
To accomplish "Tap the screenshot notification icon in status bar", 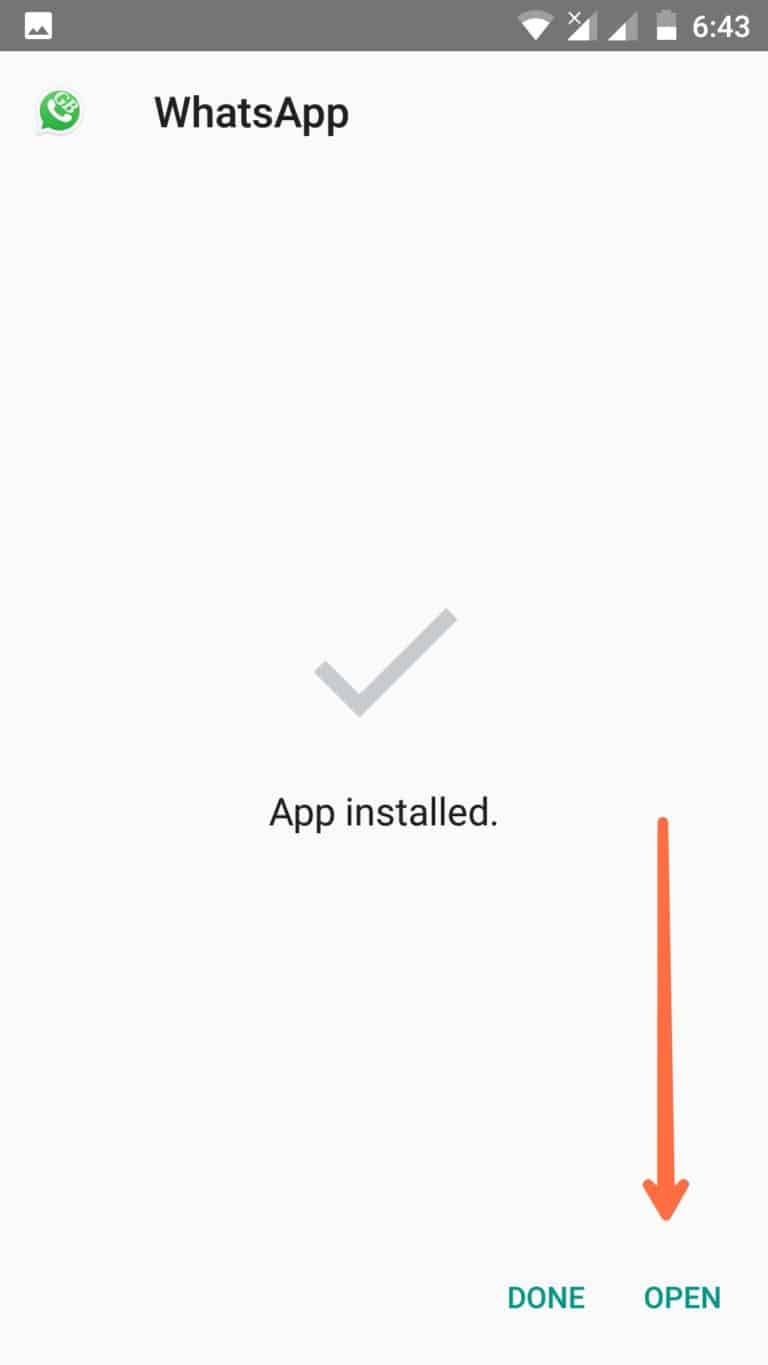I will pyautogui.click(x=37, y=25).
